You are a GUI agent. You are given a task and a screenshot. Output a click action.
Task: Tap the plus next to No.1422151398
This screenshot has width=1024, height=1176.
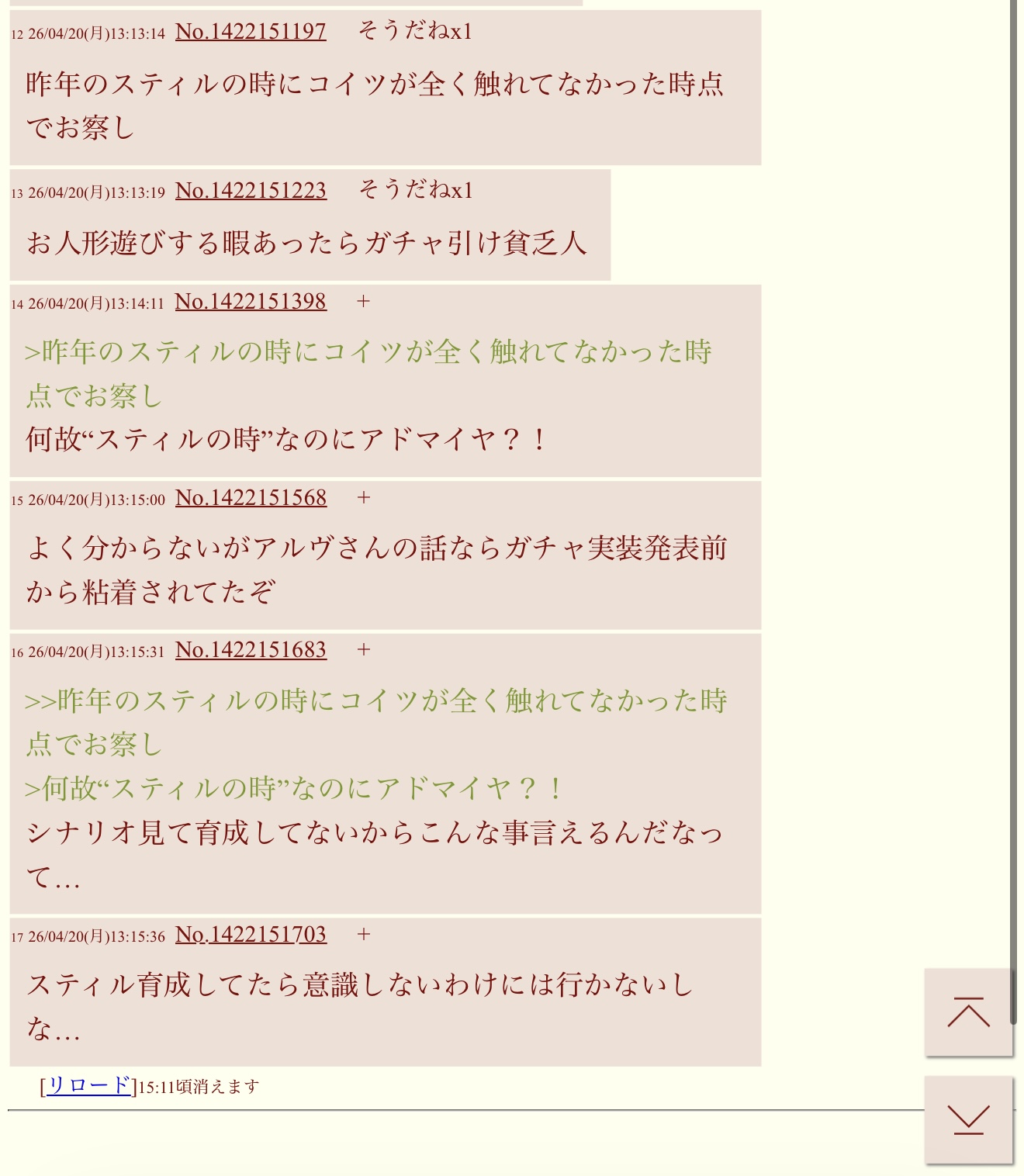tap(363, 302)
